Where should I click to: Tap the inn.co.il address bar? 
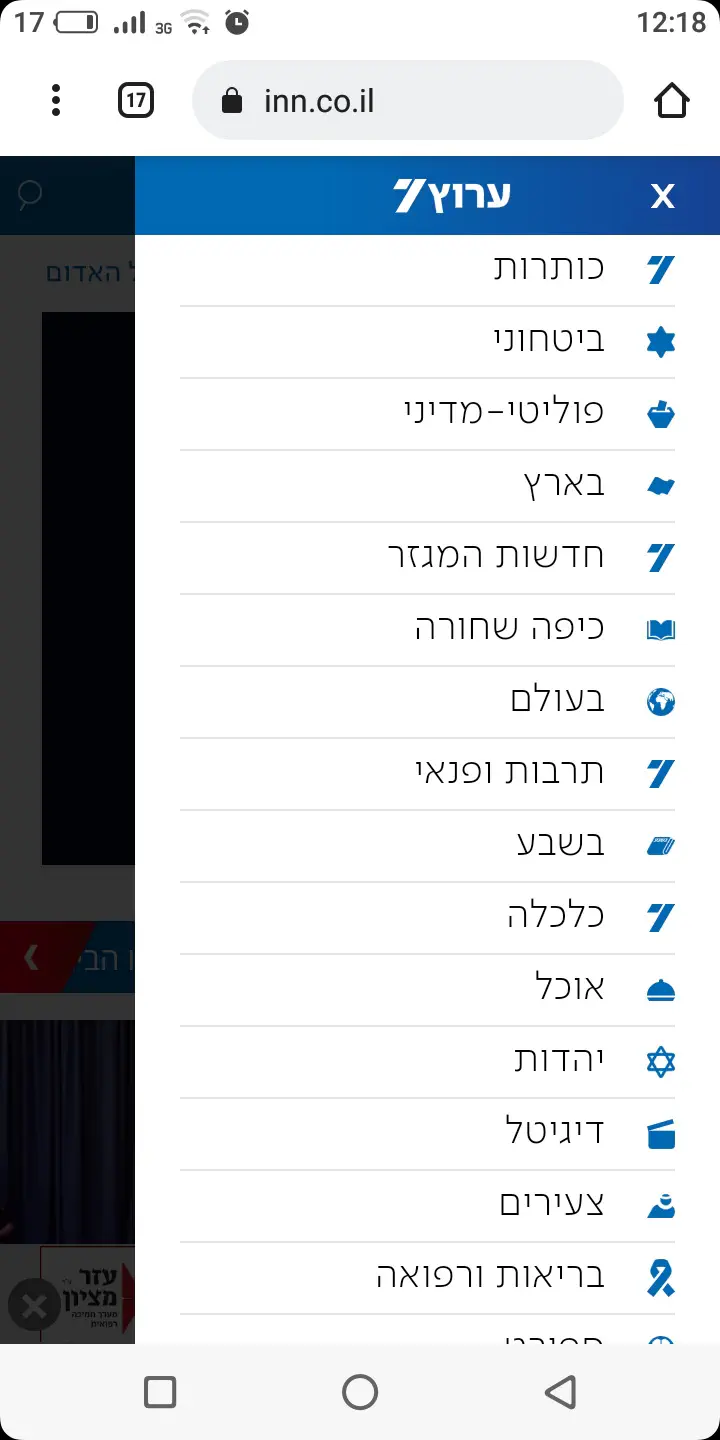coord(408,100)
